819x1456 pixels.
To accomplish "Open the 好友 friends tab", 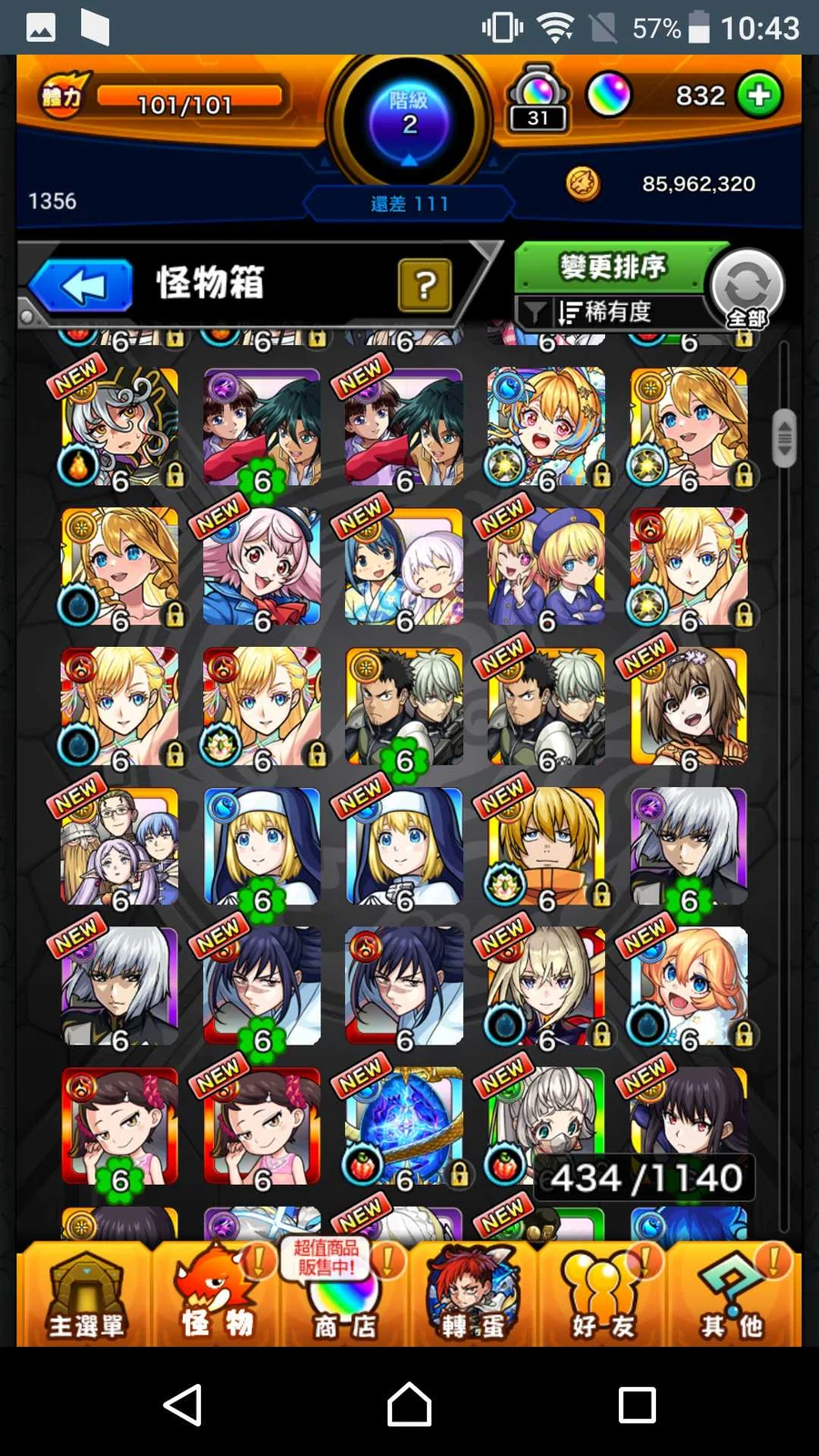I will (x=602, y=1295).
